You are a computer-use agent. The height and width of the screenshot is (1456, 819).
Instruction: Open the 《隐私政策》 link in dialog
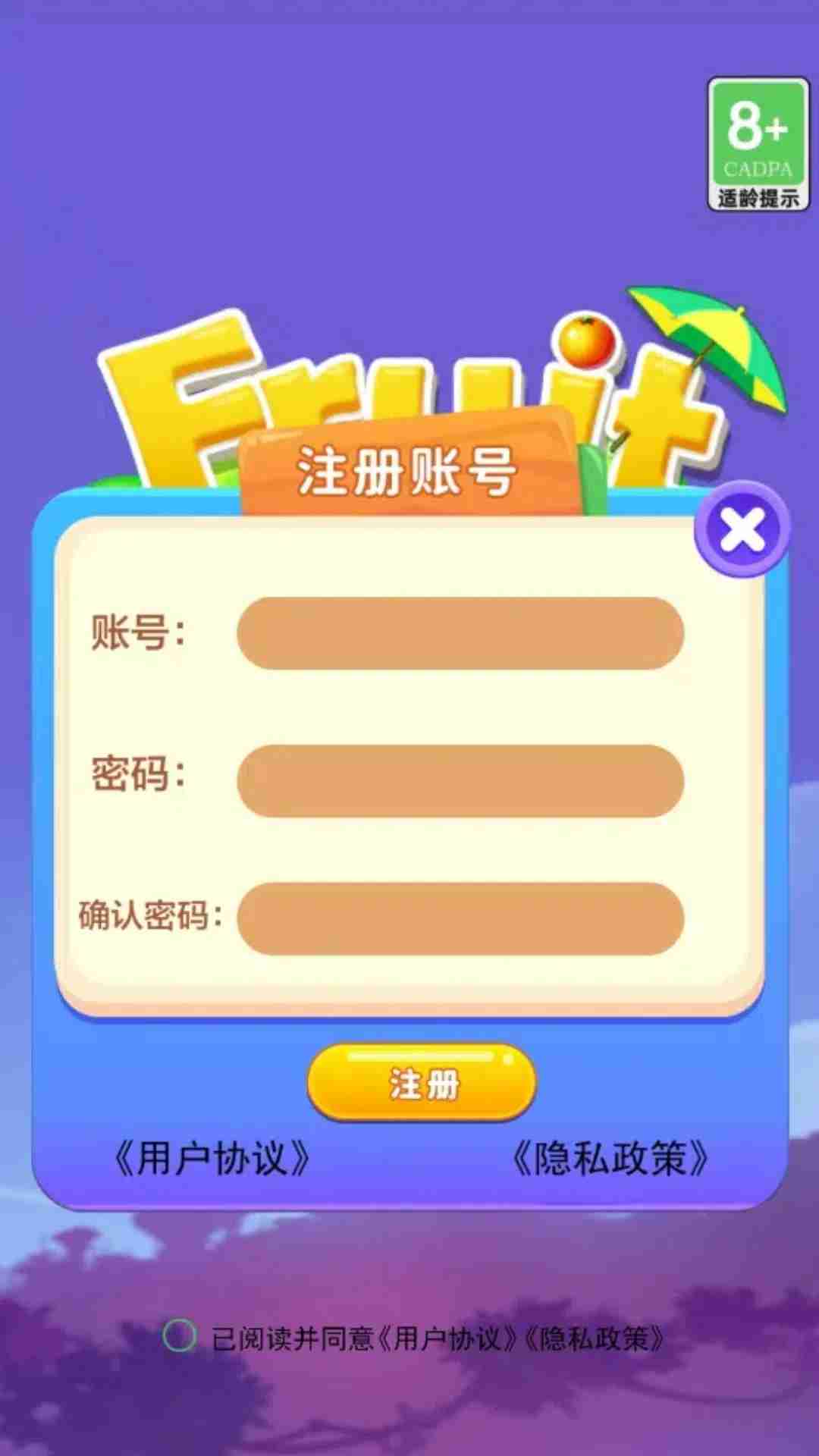[610, 1159]
